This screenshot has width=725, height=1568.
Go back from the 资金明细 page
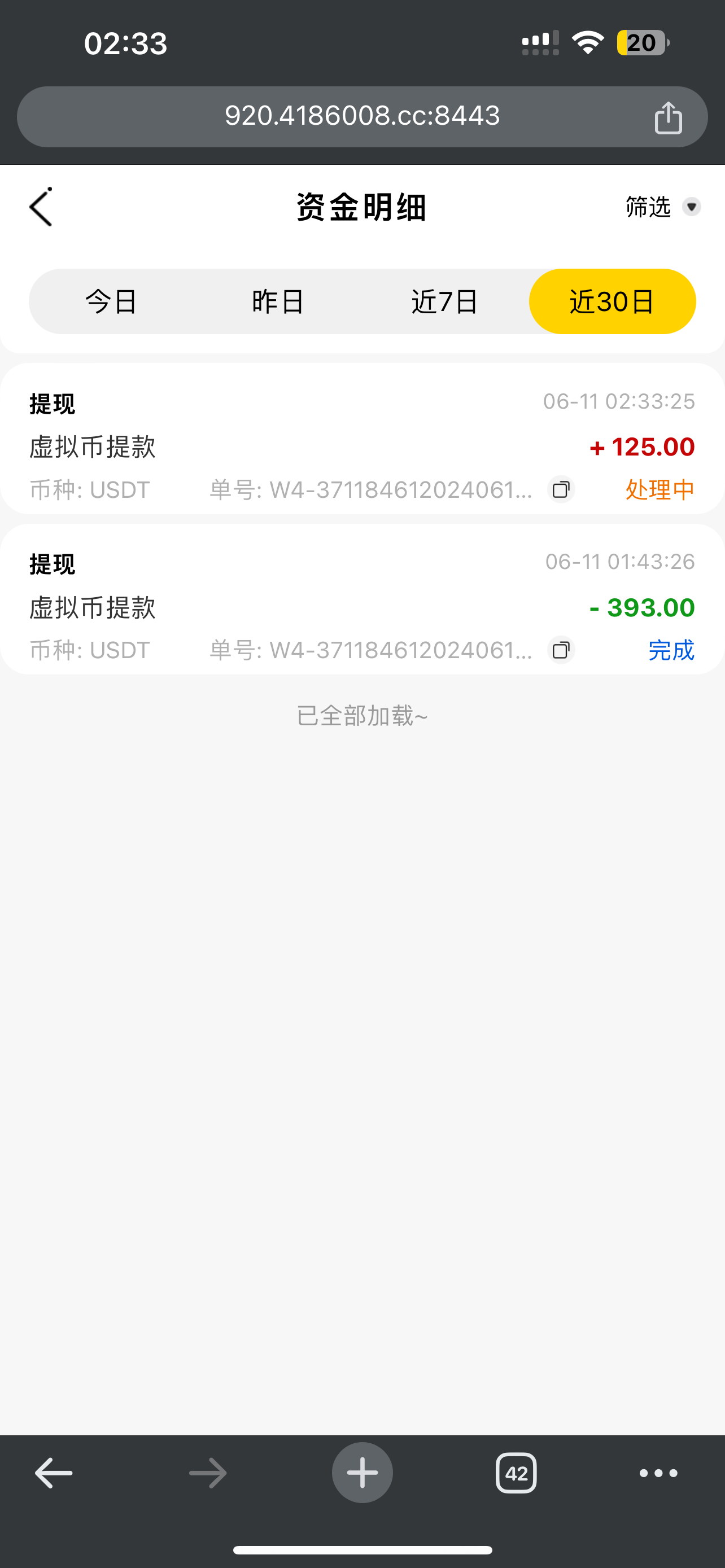41,207
